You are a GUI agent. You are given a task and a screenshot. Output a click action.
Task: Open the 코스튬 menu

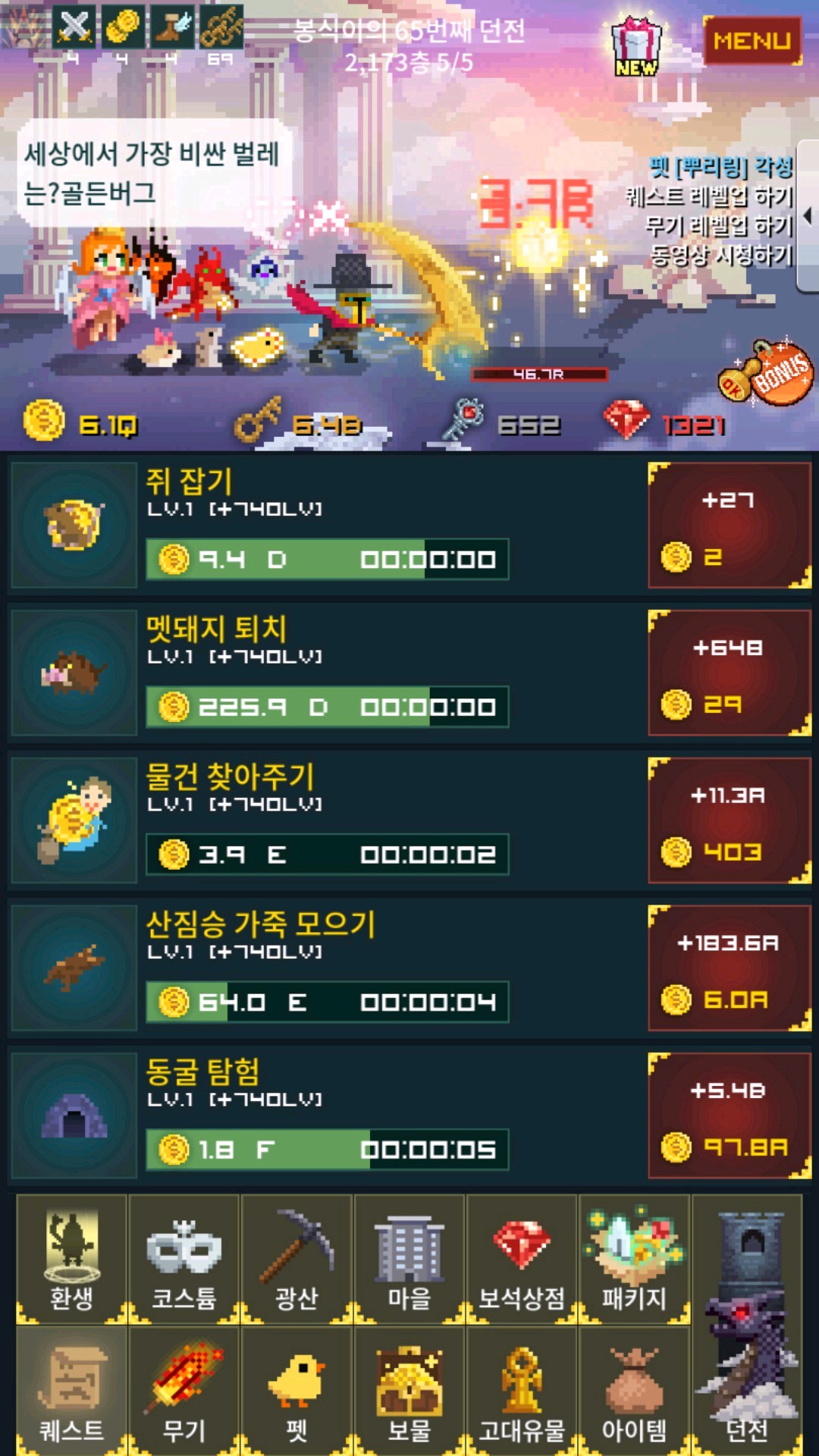point(184,1260)
